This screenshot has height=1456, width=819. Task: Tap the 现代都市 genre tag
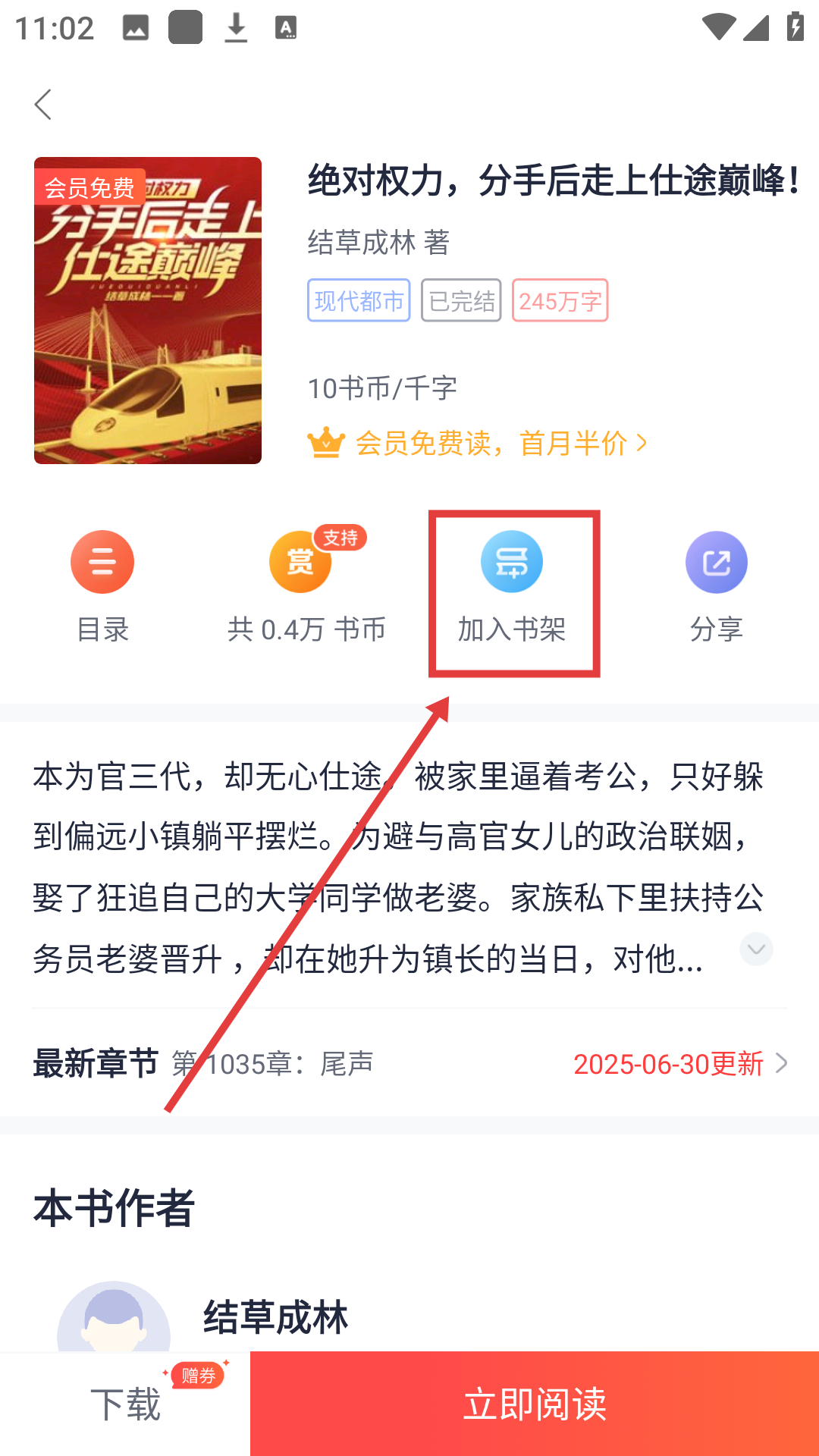359,301
